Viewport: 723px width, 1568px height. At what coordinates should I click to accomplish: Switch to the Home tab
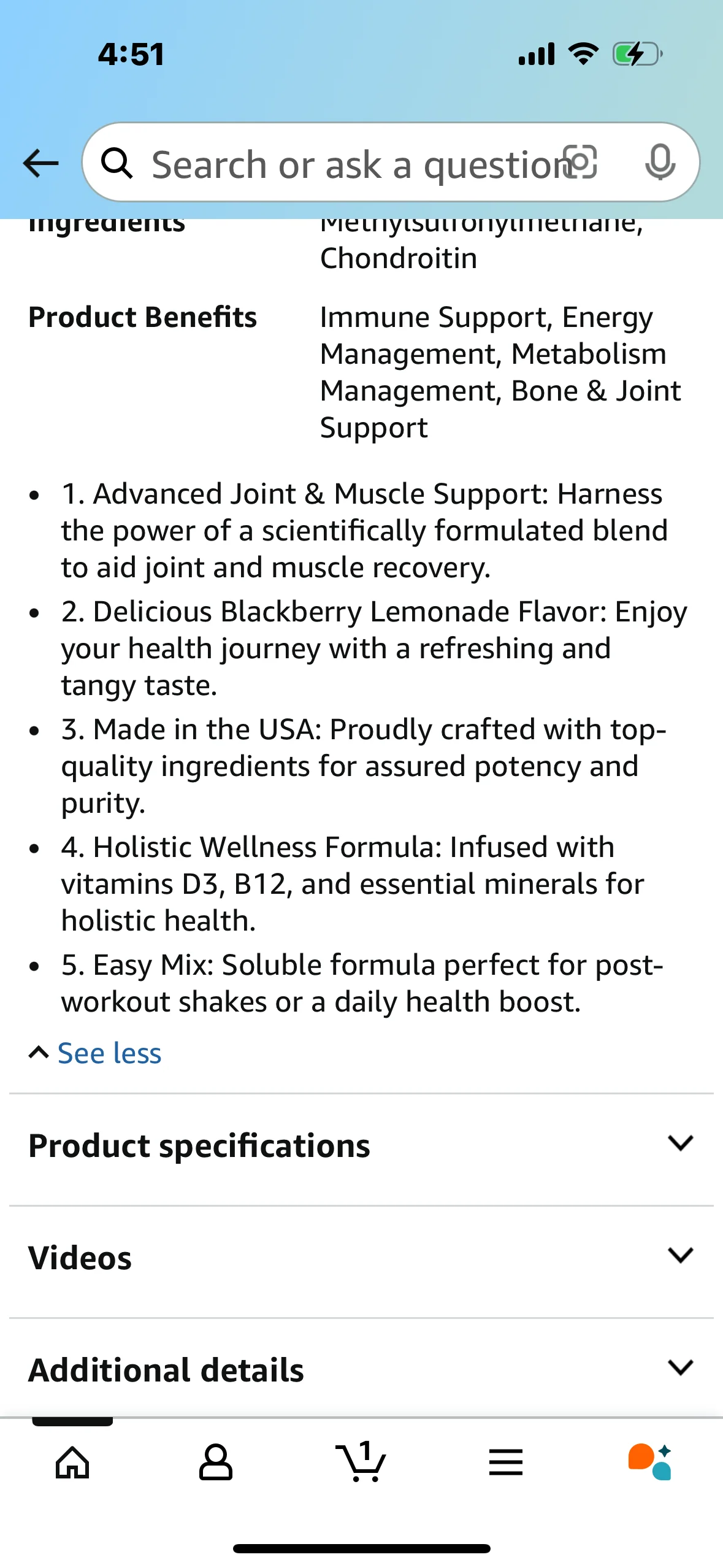tap(72, 1463)
